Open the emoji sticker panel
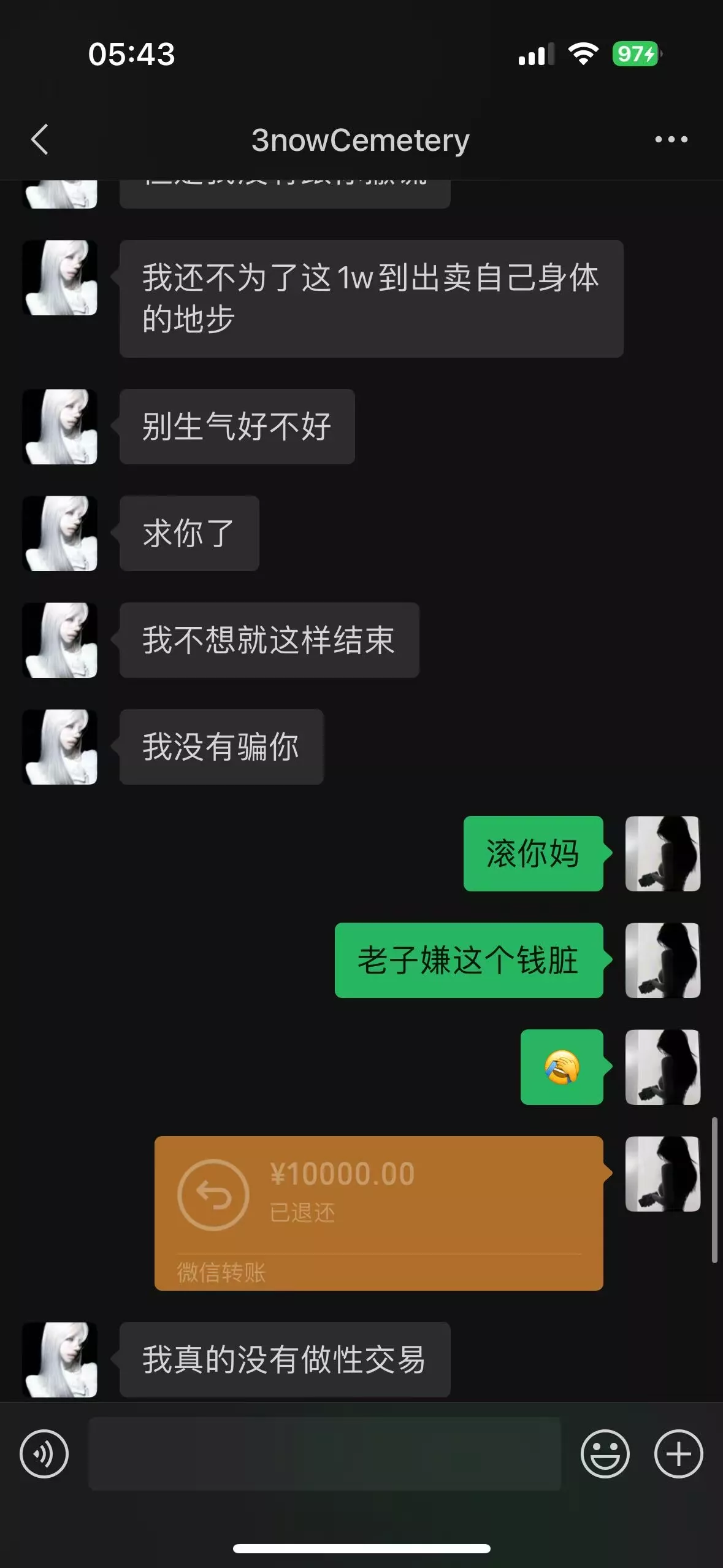The width and height of the screenshot is (723, 1568). [605, 1454]
